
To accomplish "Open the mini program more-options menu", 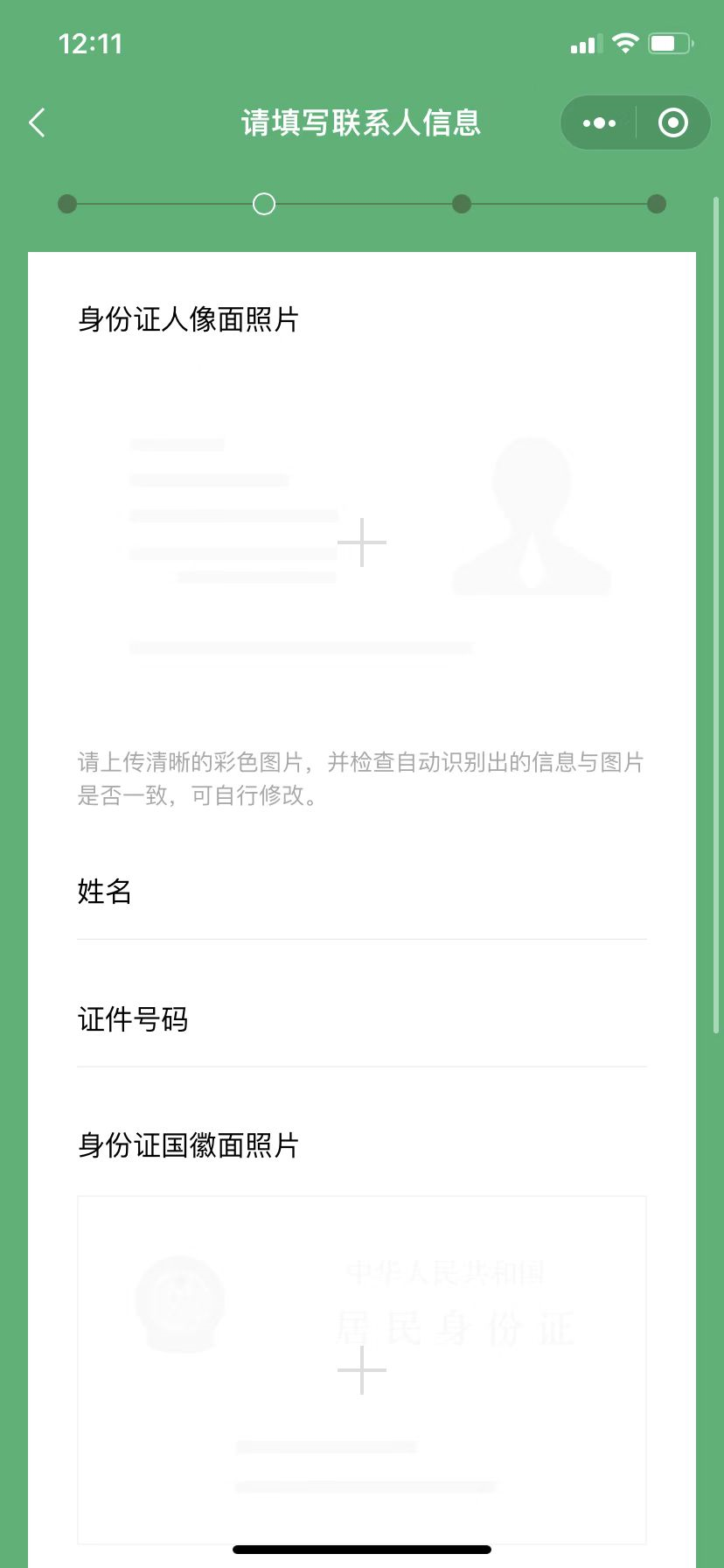I will coord(599,123).
